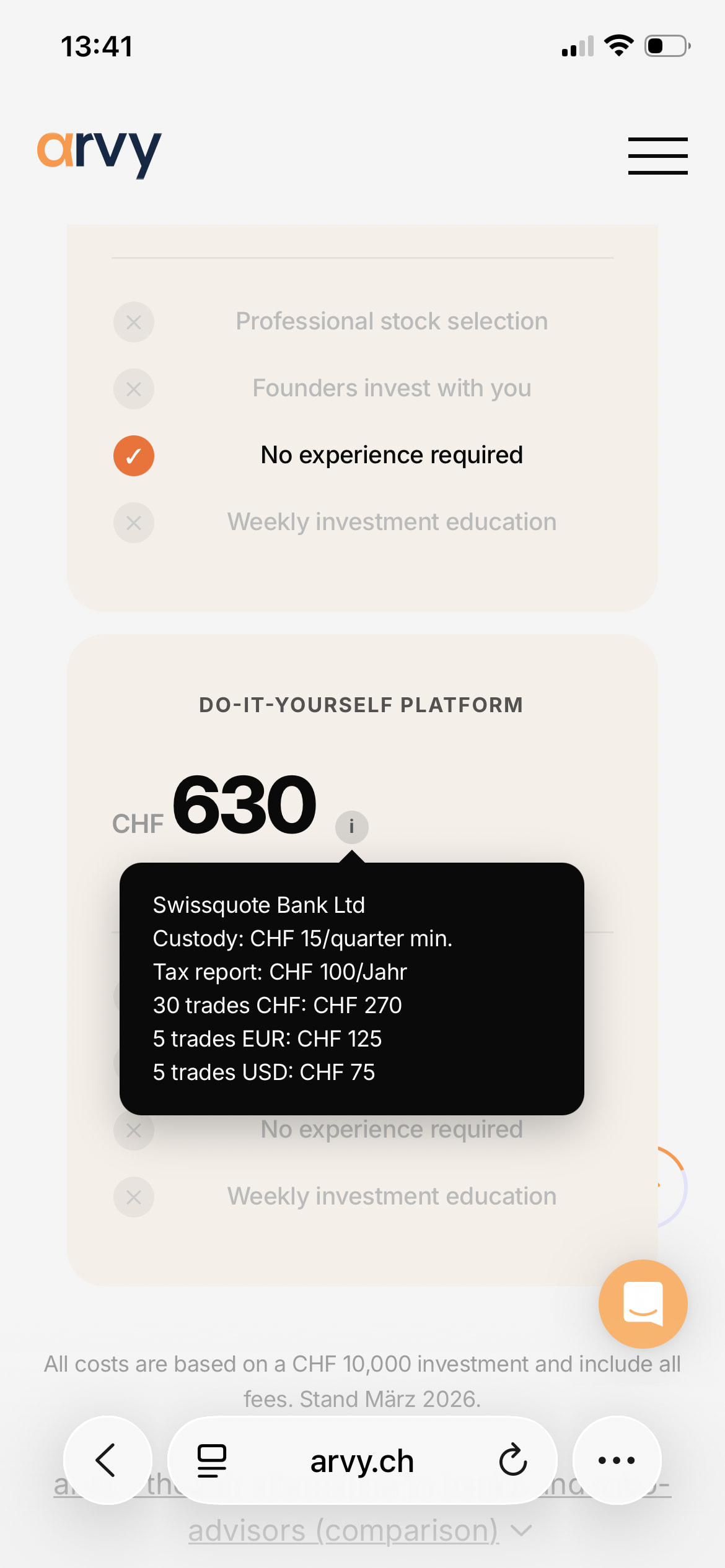The width and height of the screenshot is (725, 1568).
Task: Tap the info icon next to CHF 630
Action: click(x=351, y=827)
